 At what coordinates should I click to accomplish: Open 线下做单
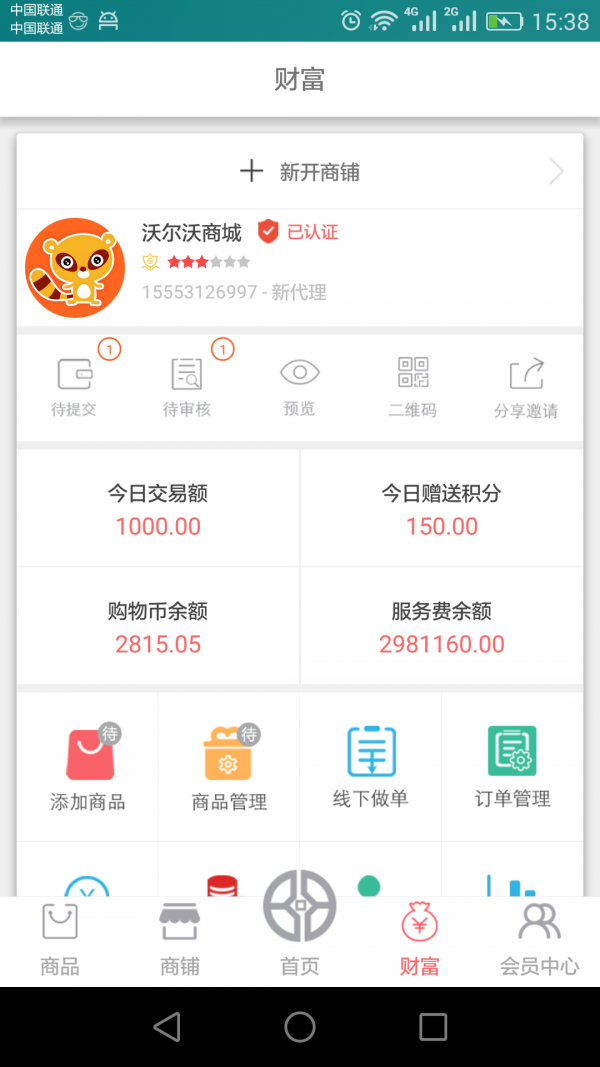pos(371,767)
